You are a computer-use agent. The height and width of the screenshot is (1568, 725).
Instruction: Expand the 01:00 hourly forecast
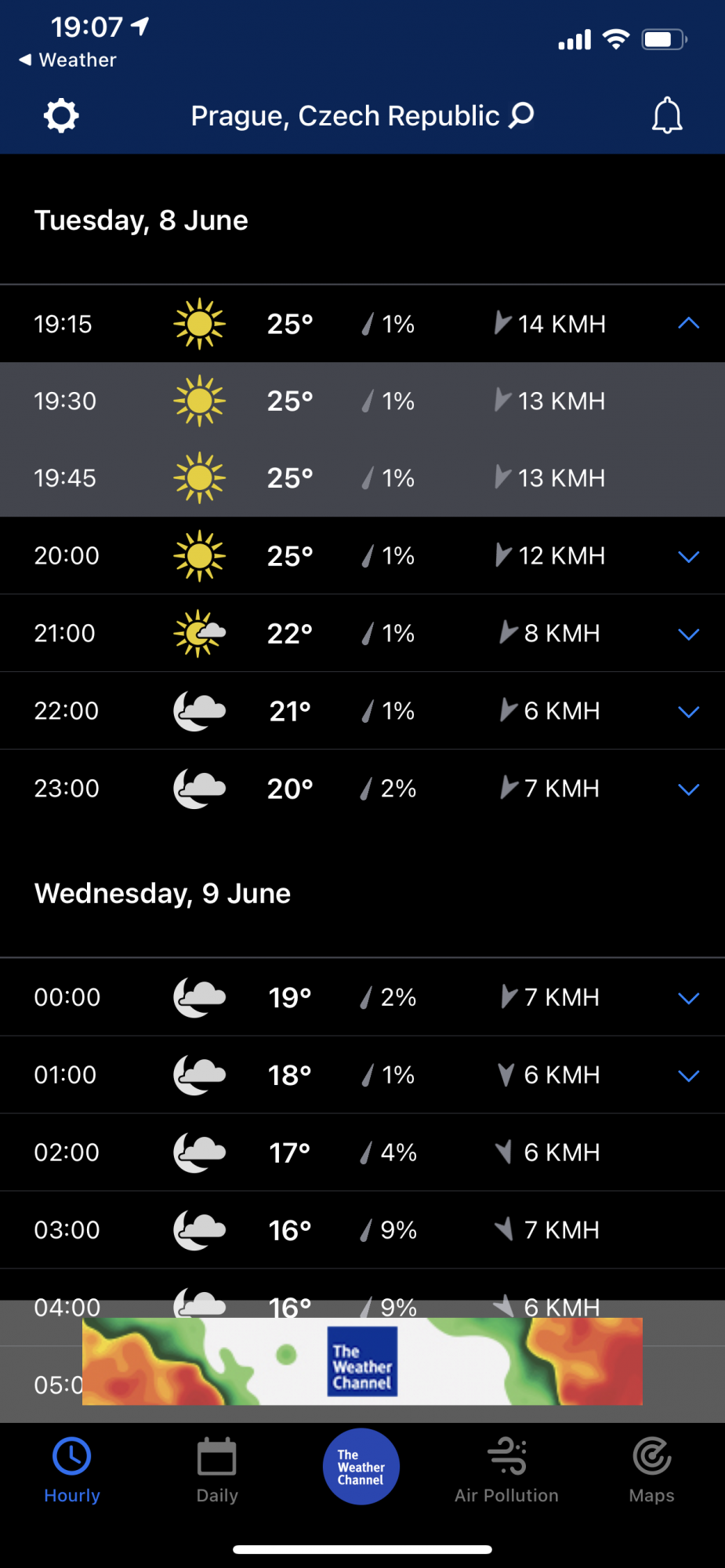[x=688, y=1076]
